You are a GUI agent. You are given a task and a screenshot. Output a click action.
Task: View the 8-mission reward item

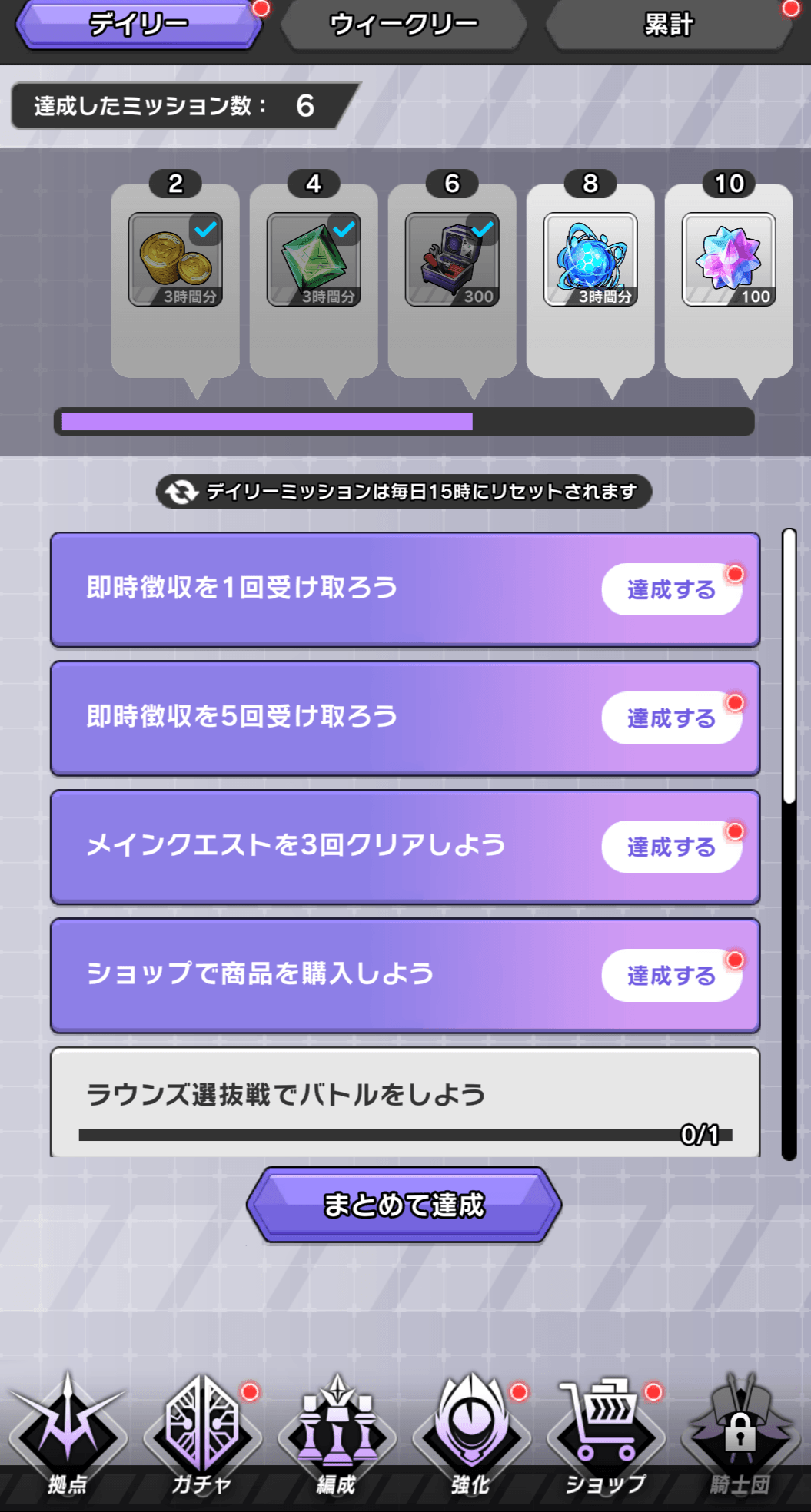(x=590, y=260)
